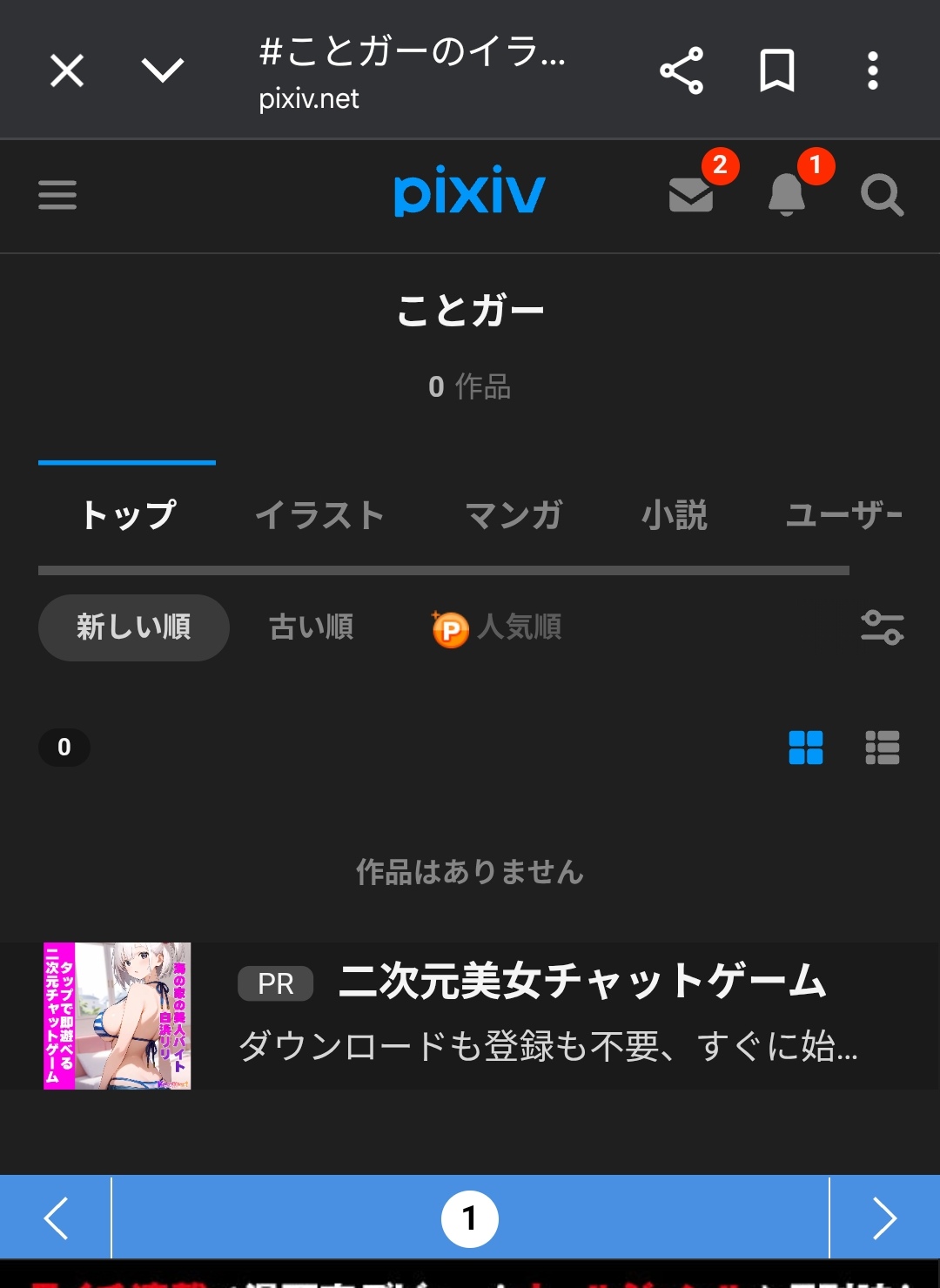
Task: Switch to list view layout
Action: (x=882, y=748)
